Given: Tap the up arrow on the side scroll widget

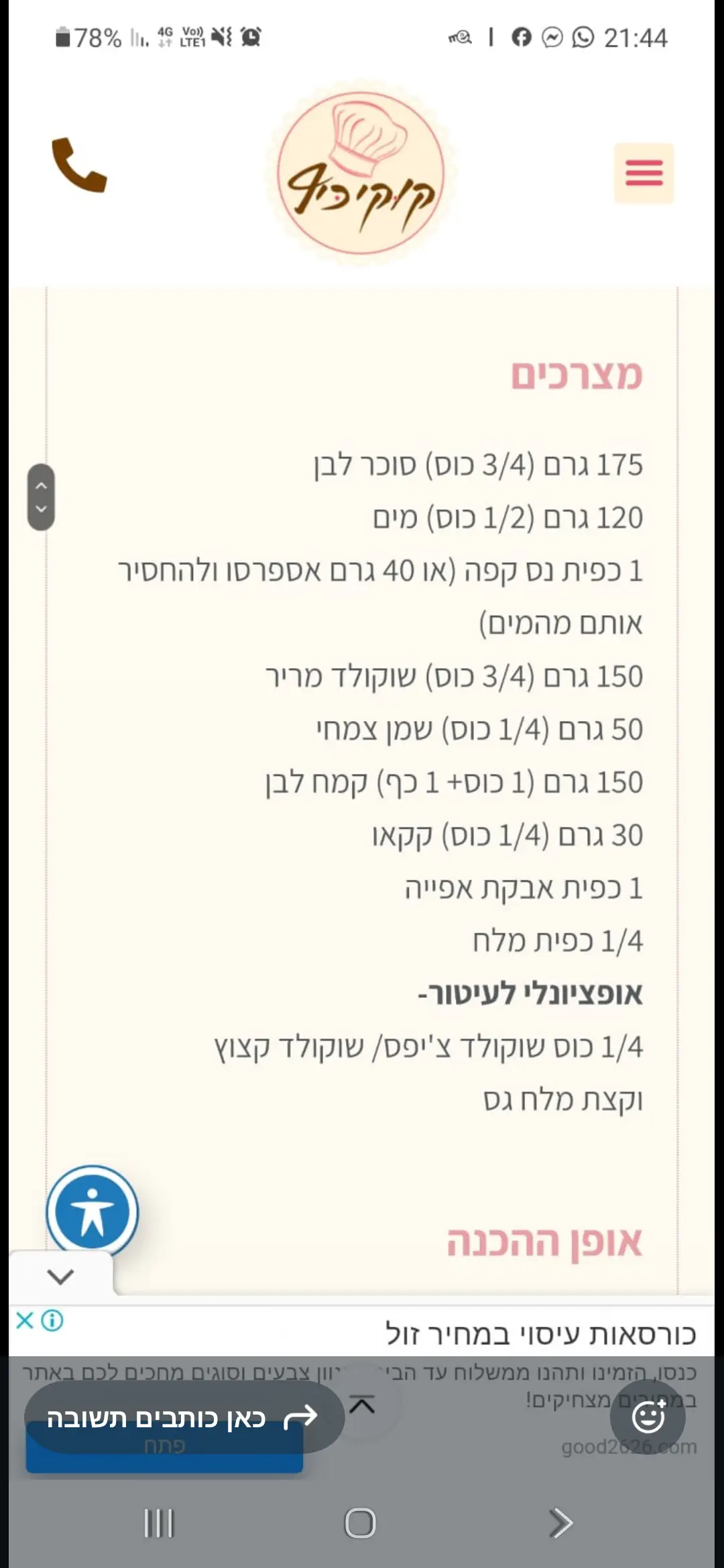Looking at the screenshot, I should 41,485.
